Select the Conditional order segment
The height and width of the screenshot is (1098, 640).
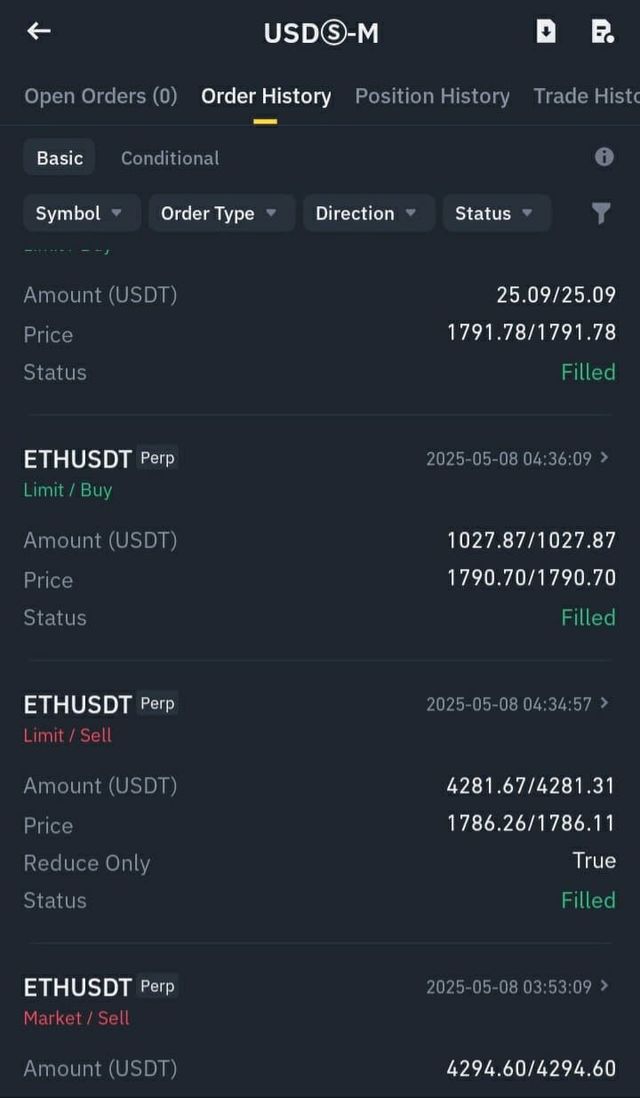tap(170, 158)
